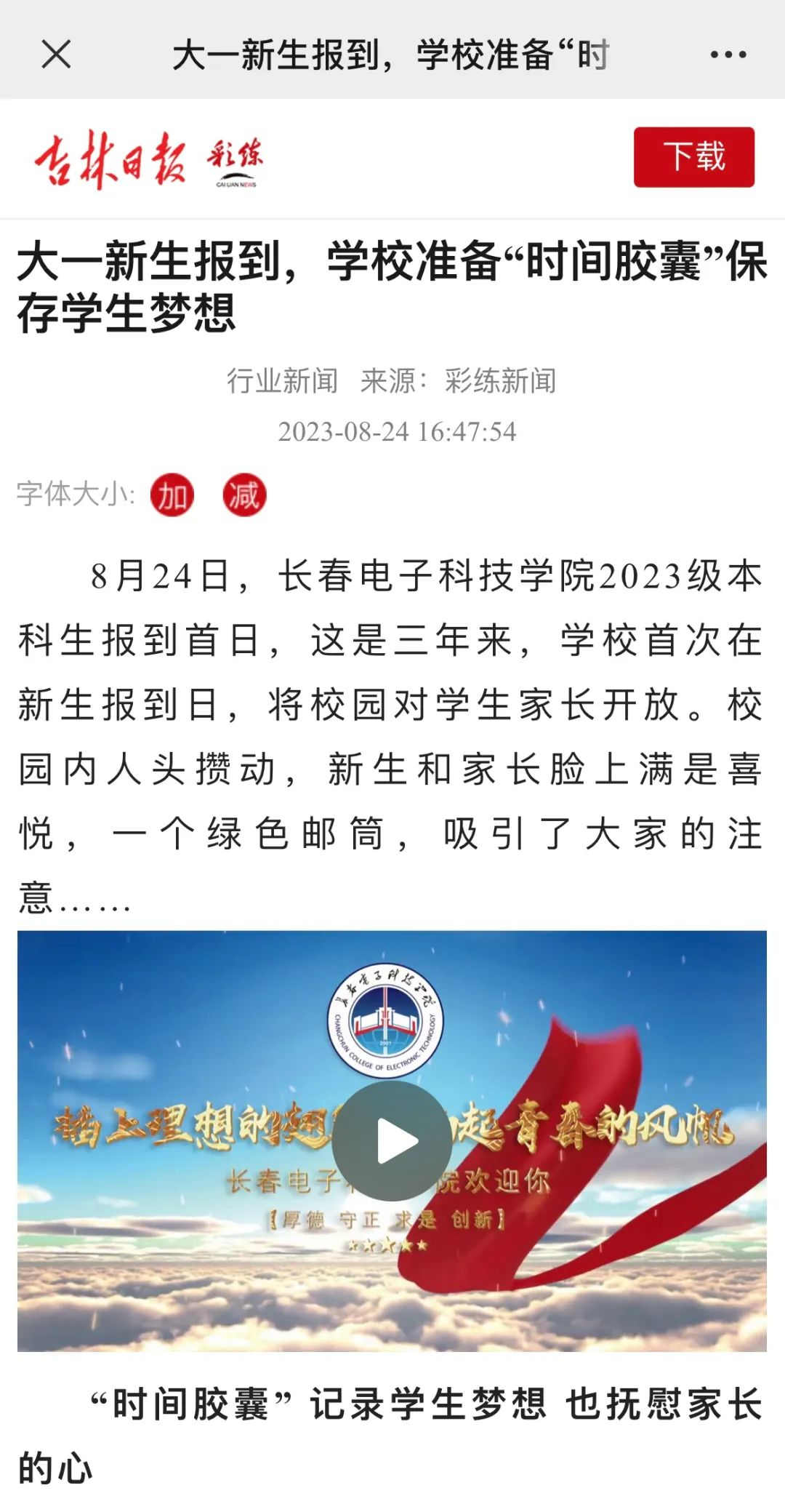Image resolution: width=785 pixels, height=1512 pixels.
Task: Increase font size with 加 button
Action: point(172,496)
